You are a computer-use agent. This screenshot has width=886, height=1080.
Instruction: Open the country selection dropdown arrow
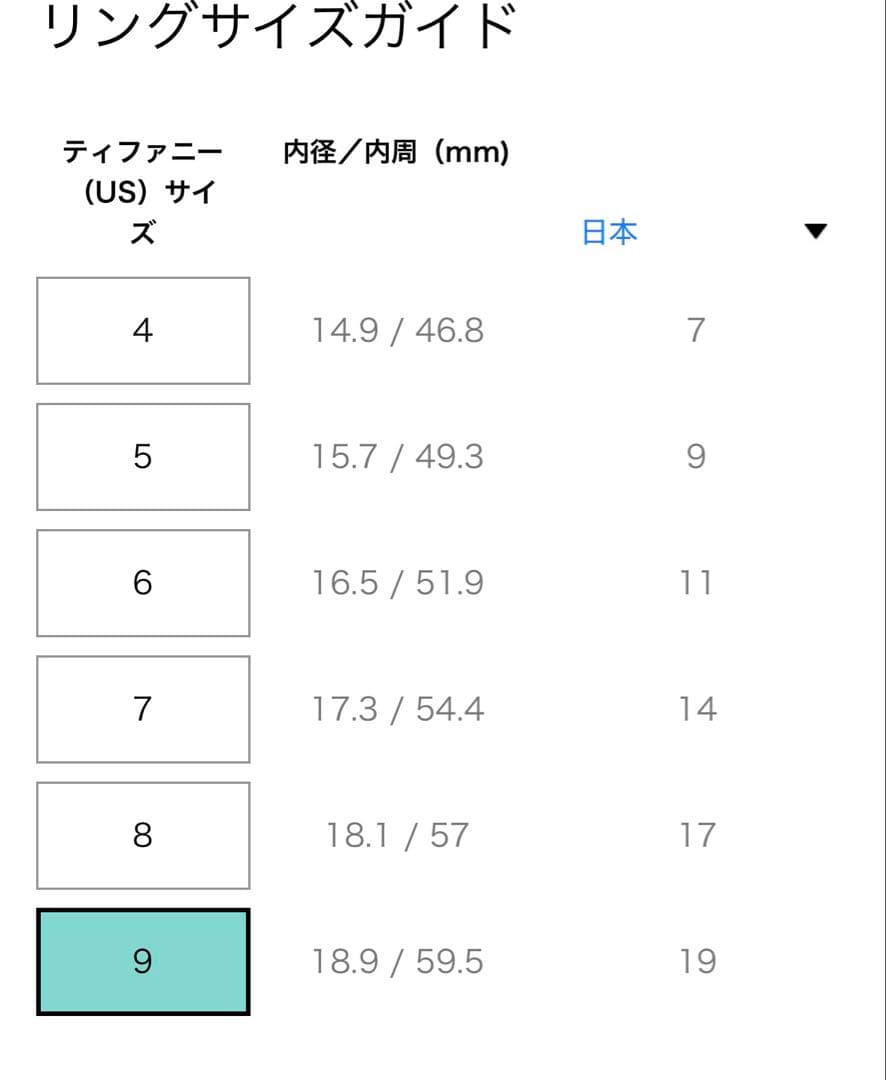[x=817, y=230]
